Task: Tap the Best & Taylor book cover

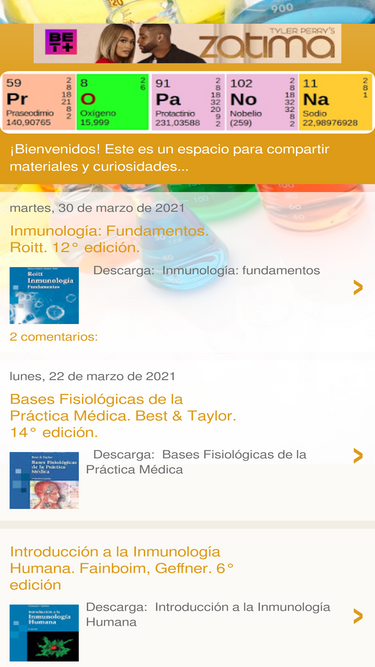Action: pyautogui.click(x=44, y=480)
